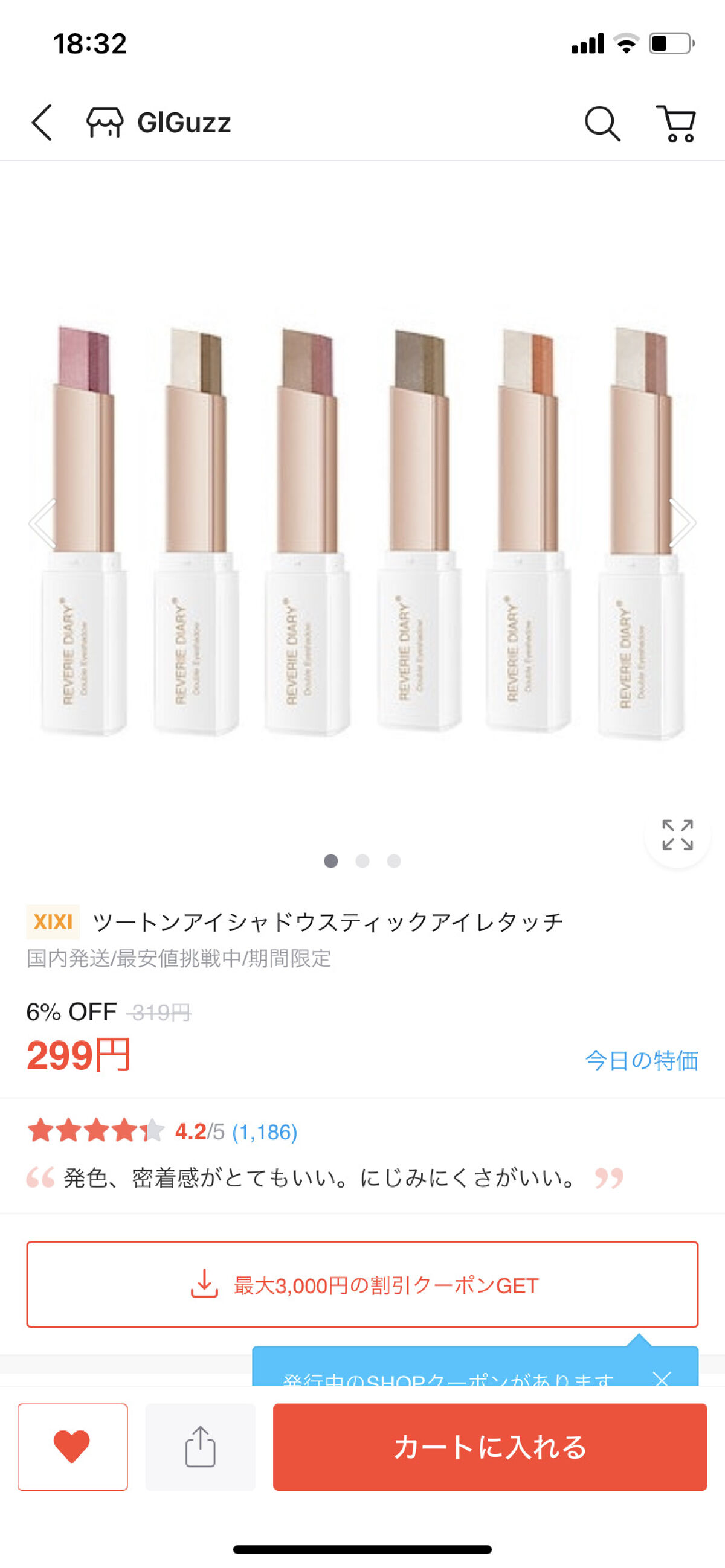Select the XIXI brand label
This screenshot has width=725, height=1568.
[54, 921]
